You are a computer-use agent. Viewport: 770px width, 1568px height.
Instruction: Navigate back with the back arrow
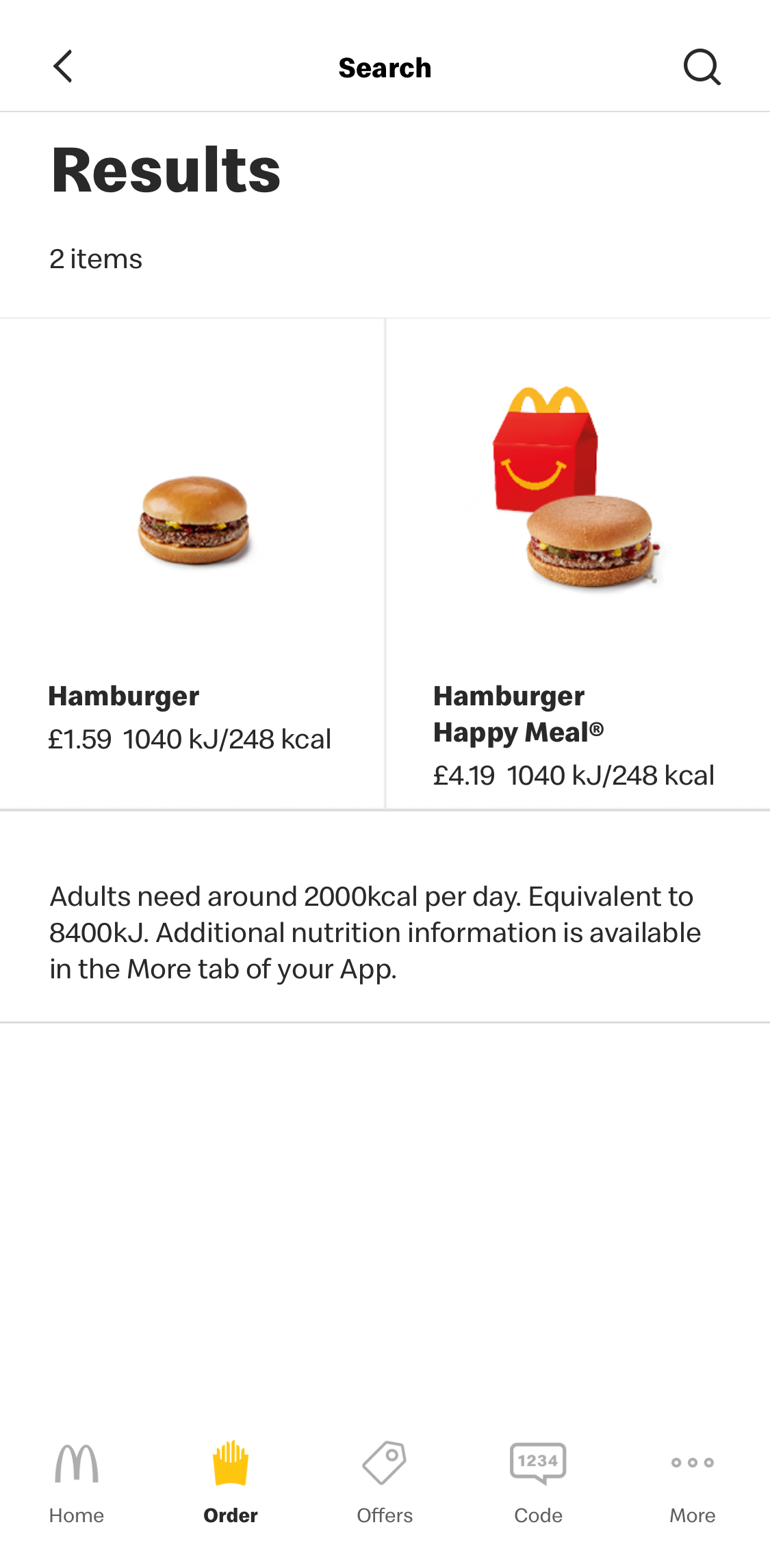[x=63, y=66]
